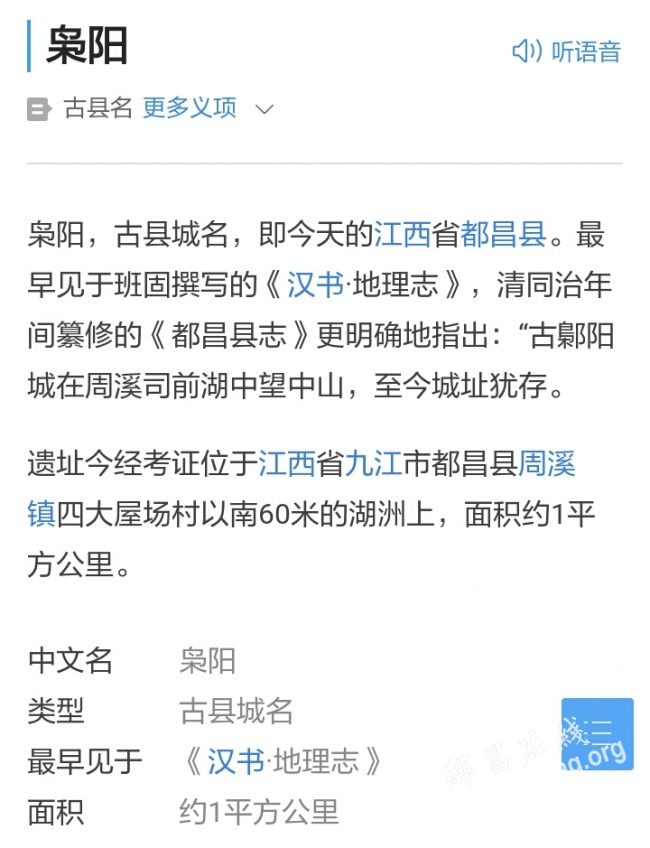Open the 九江 link
The width and height of the screenshot is (650, 848).
tap(372, 464)
